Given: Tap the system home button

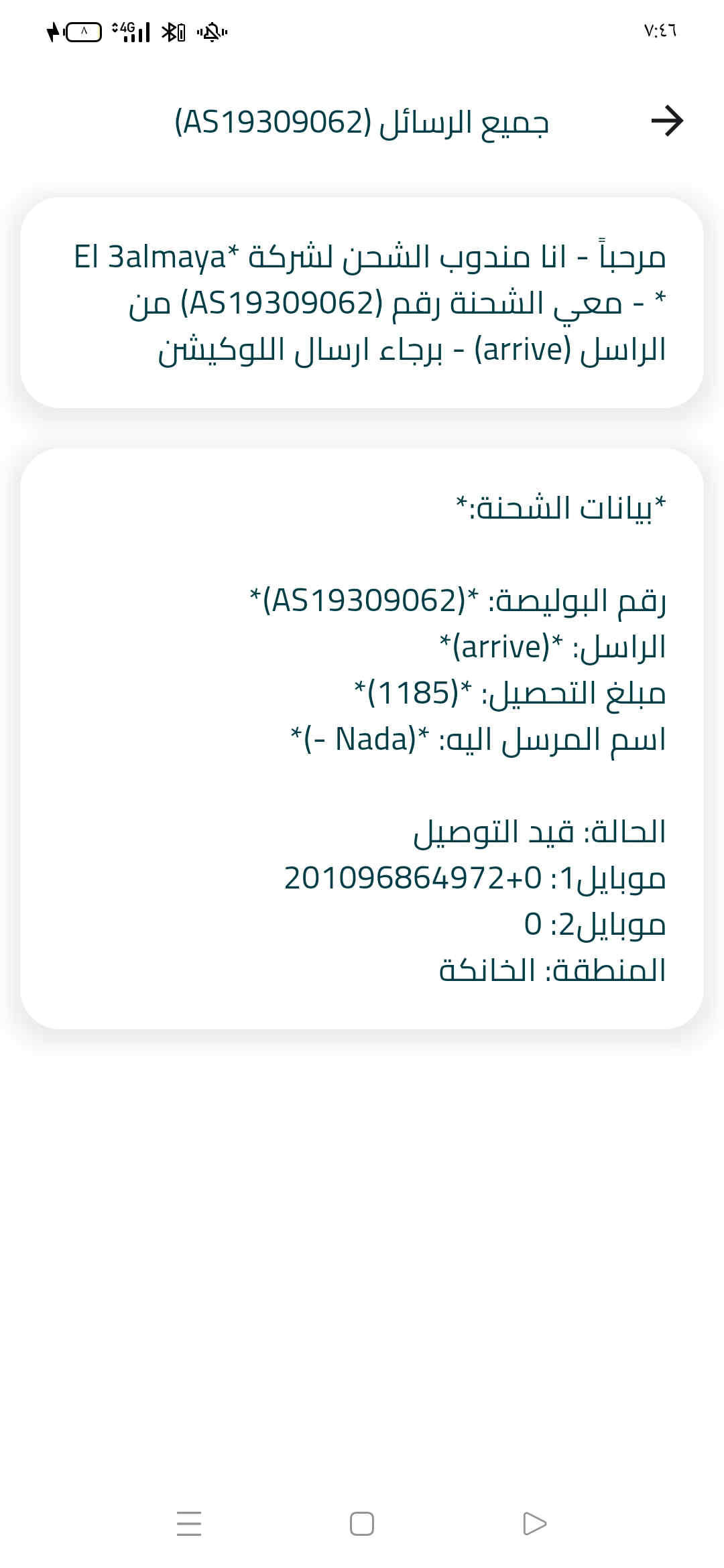Looking at the screenshot, I should point(362,1524).
